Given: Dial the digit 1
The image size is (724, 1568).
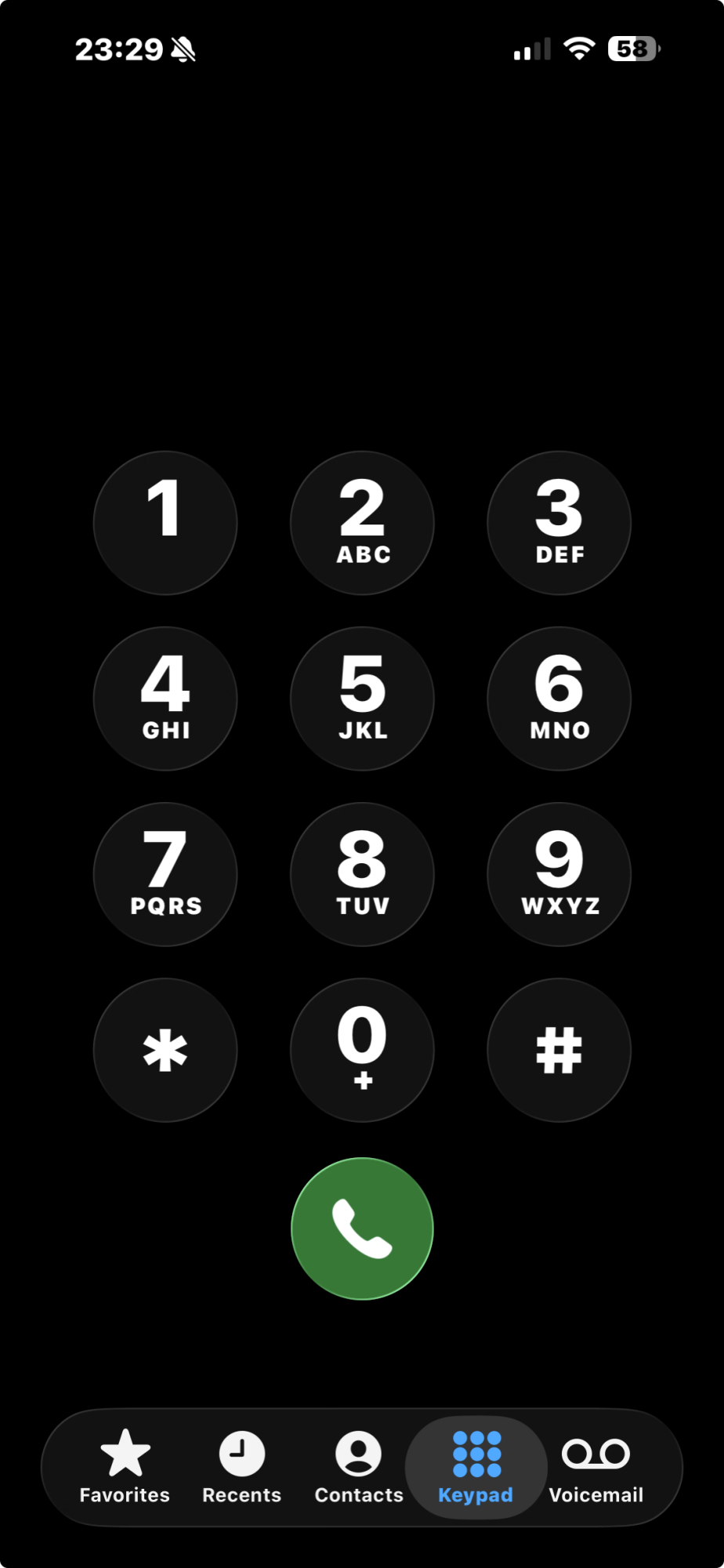Looking at the screenshot, I should coord(165,523).
